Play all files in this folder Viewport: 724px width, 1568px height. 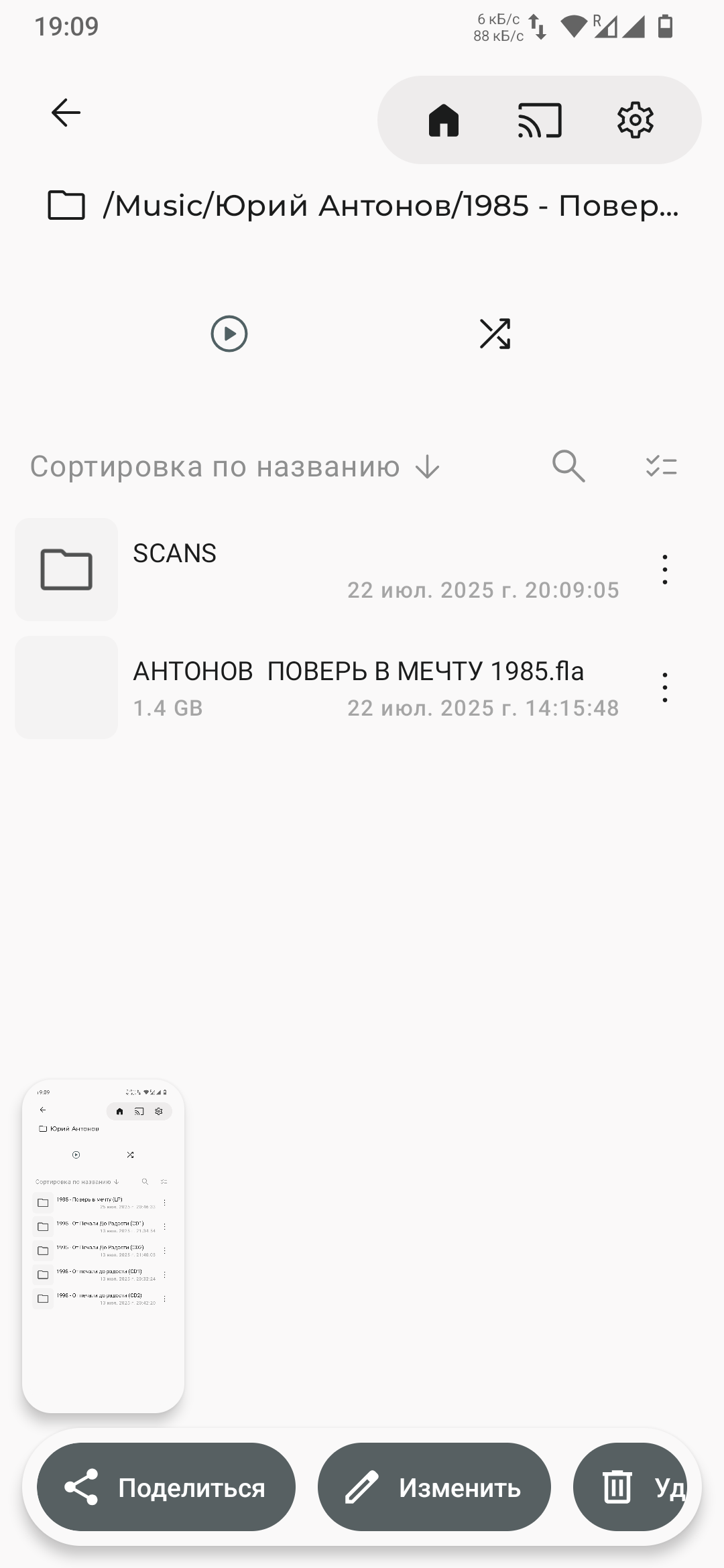[x=229, y=334]
